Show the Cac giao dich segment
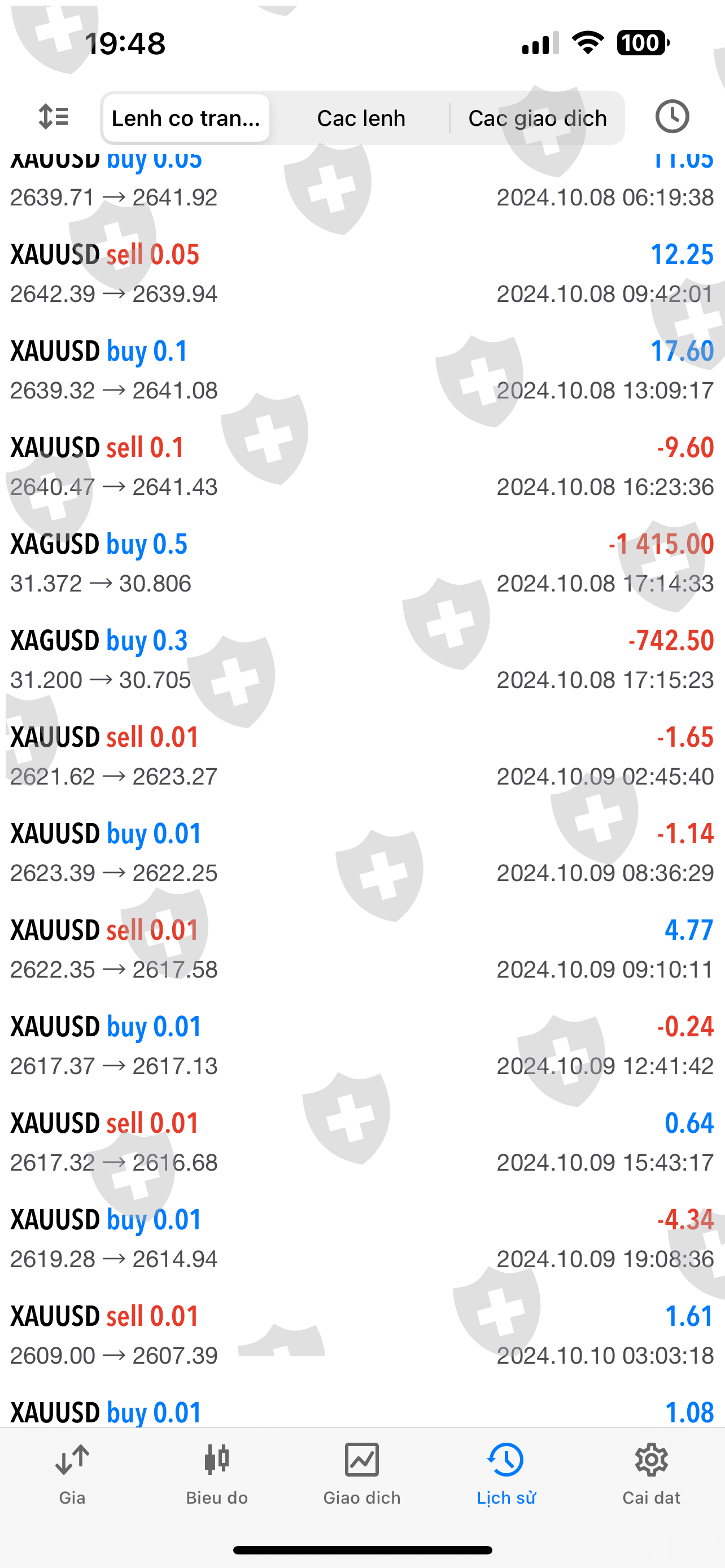725x1568 pixels. [x=537, y=118]
